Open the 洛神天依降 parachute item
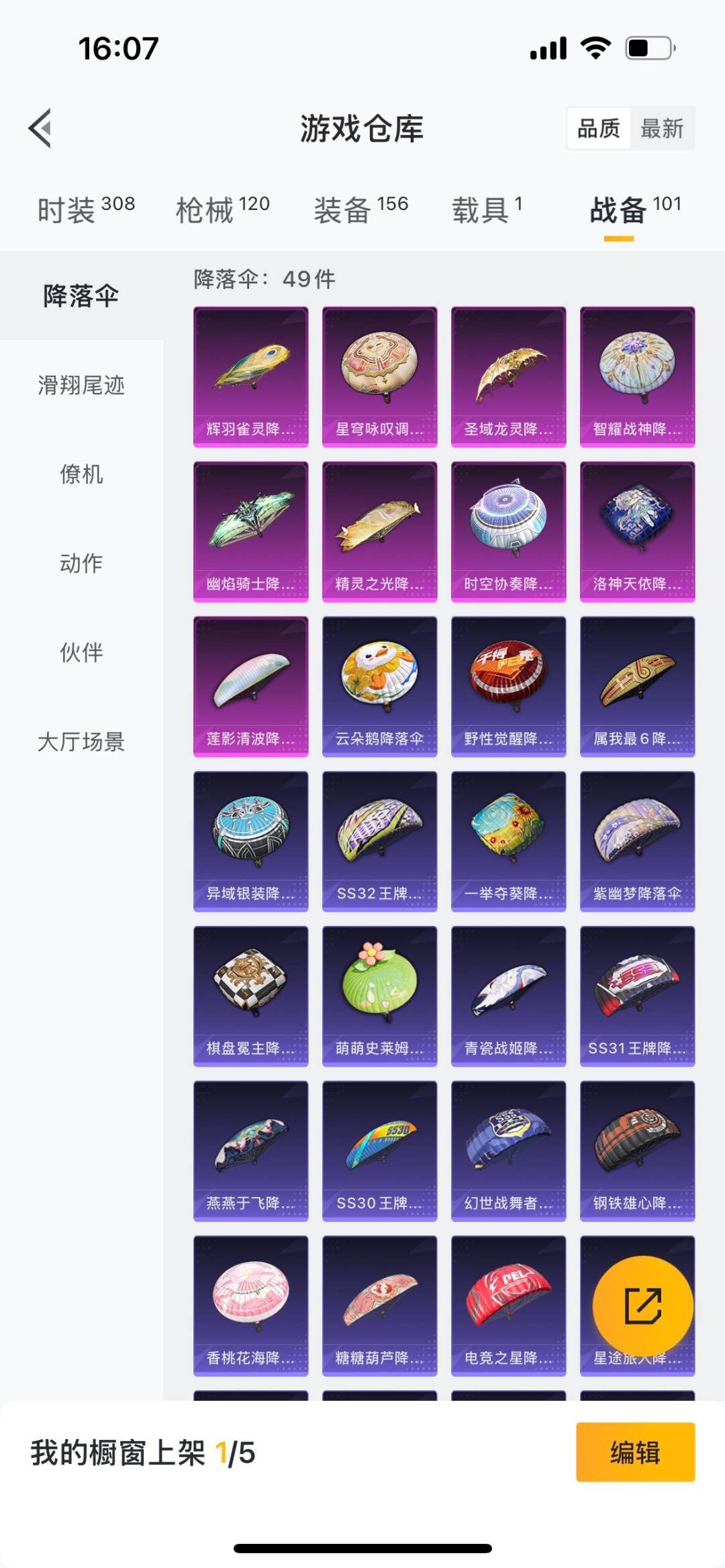Image resolution: width=725 pixels, height=1568 pixels. 638,531
